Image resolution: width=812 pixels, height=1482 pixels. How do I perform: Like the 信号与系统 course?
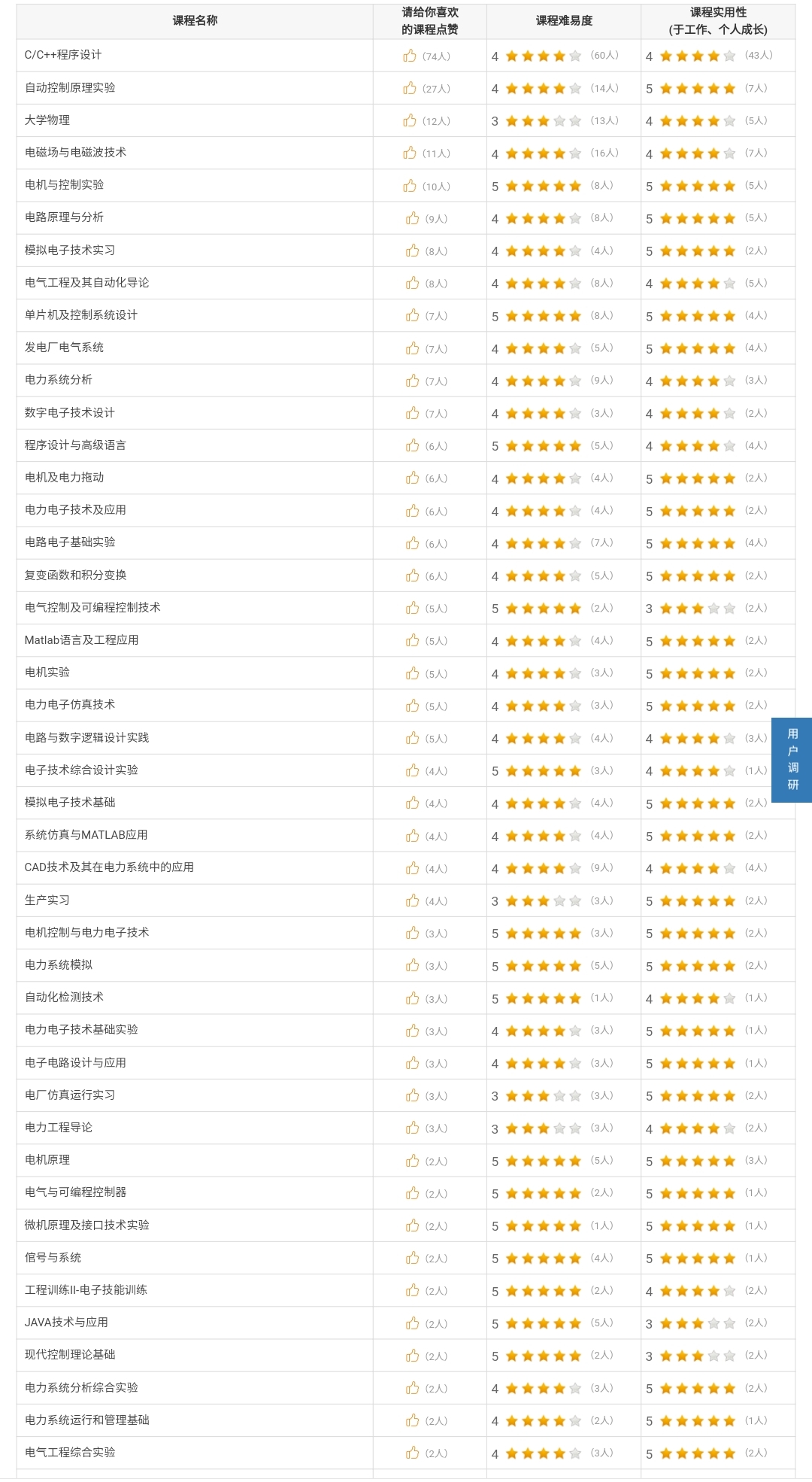point(412,1258)
